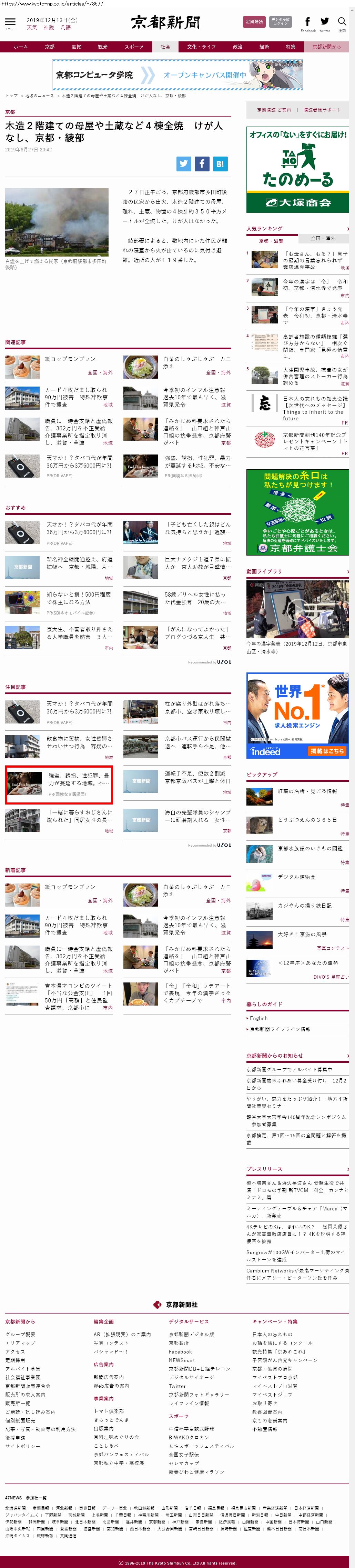Open the 購読者様サポート link
Viewport: 355px width, 1568px height.
(x=322, y=110)
